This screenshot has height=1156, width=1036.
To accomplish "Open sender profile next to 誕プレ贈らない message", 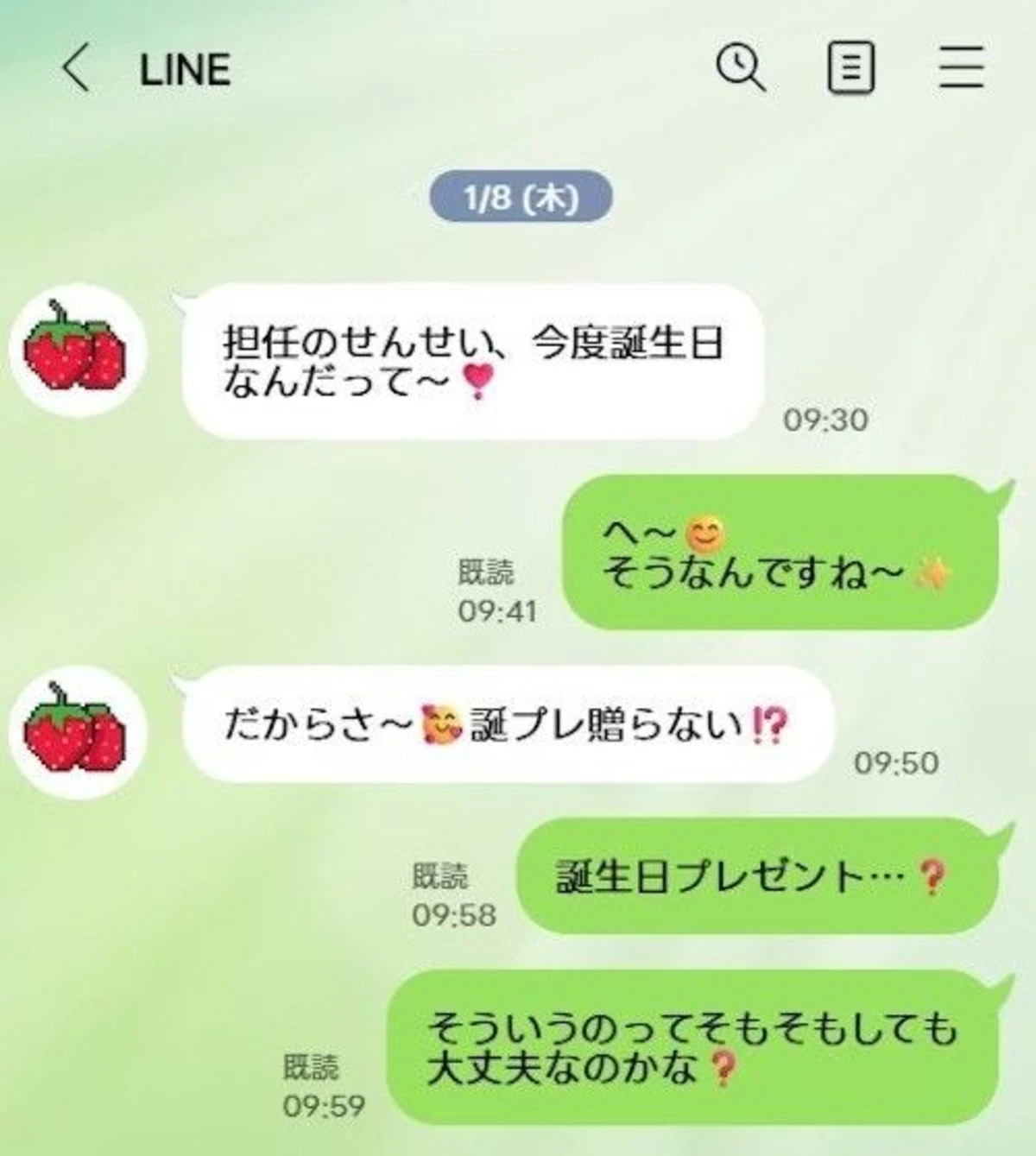I will (76, 731).
